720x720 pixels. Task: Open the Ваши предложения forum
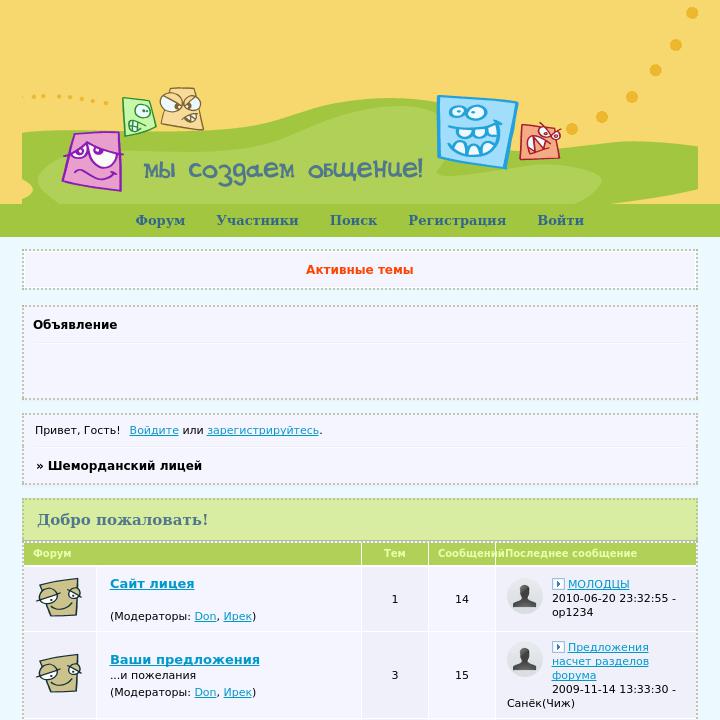tap(185, 660)
